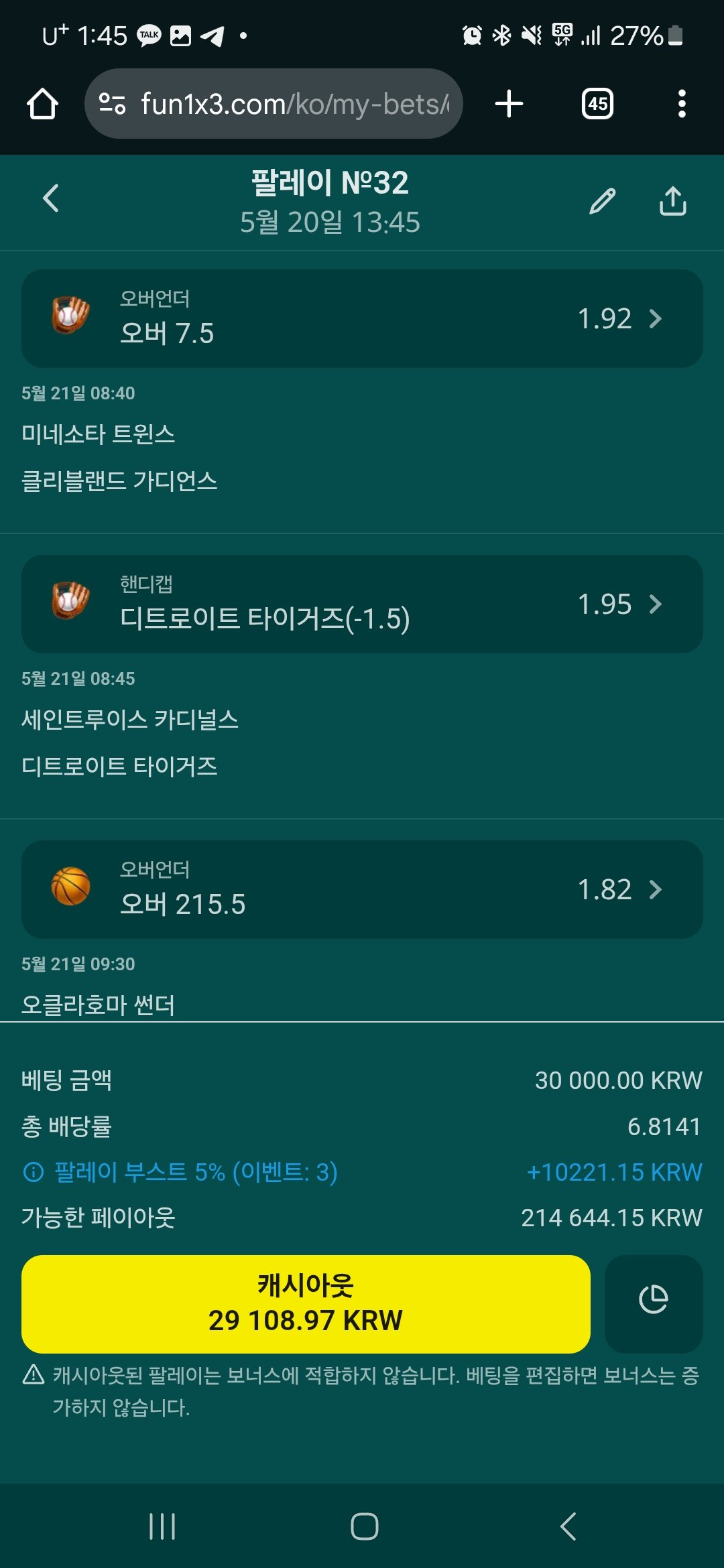Go to browser home page
The height and width of the screenshot is (1568, 724).
[x=42, y=104]
